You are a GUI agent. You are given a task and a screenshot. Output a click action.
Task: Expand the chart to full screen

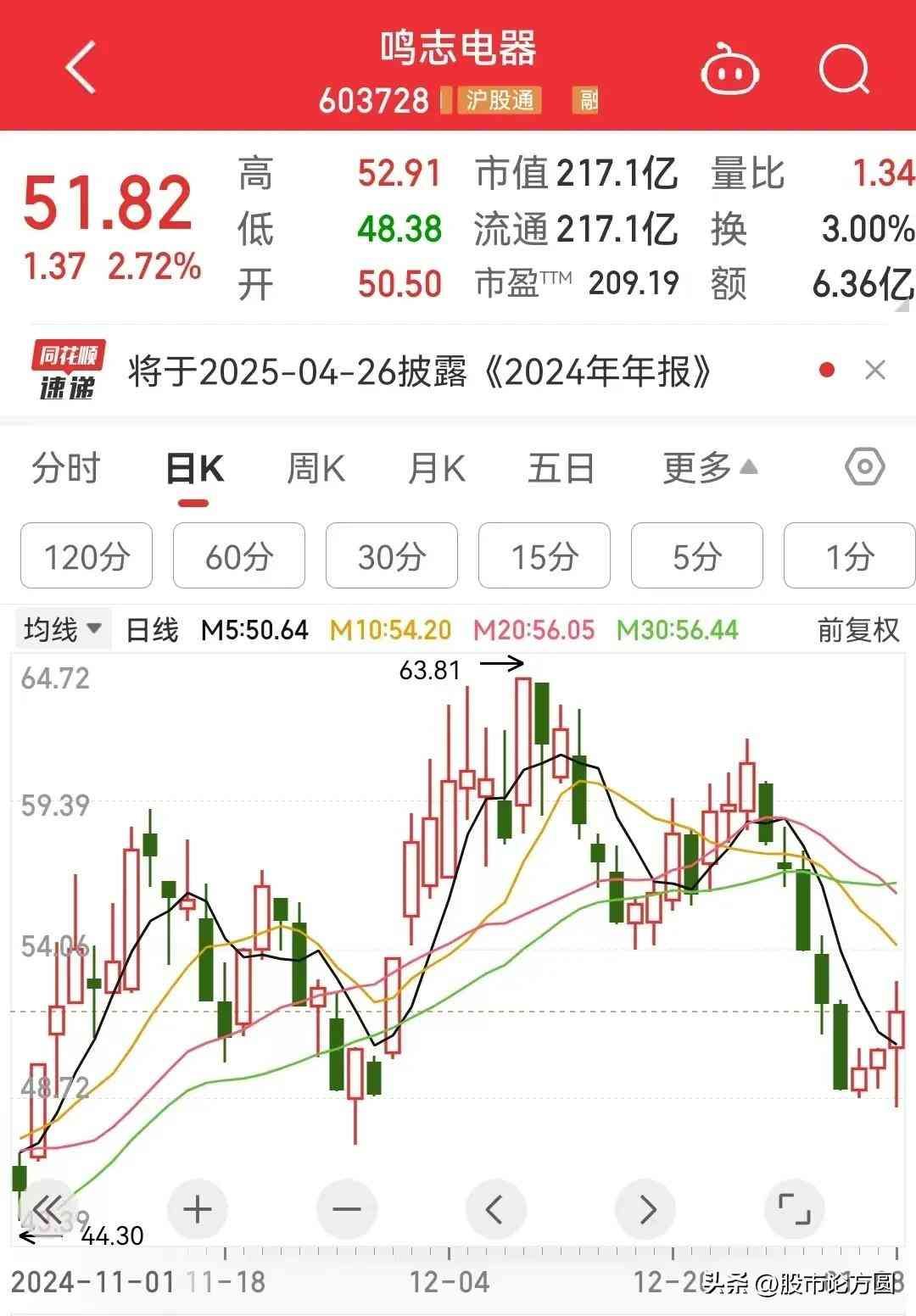coord(795,1209)
